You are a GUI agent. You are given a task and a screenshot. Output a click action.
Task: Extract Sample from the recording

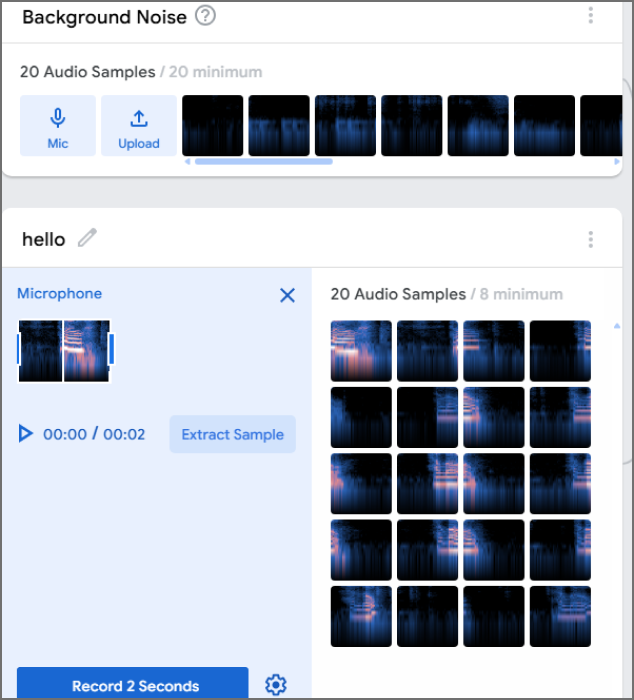click(232, 434)
